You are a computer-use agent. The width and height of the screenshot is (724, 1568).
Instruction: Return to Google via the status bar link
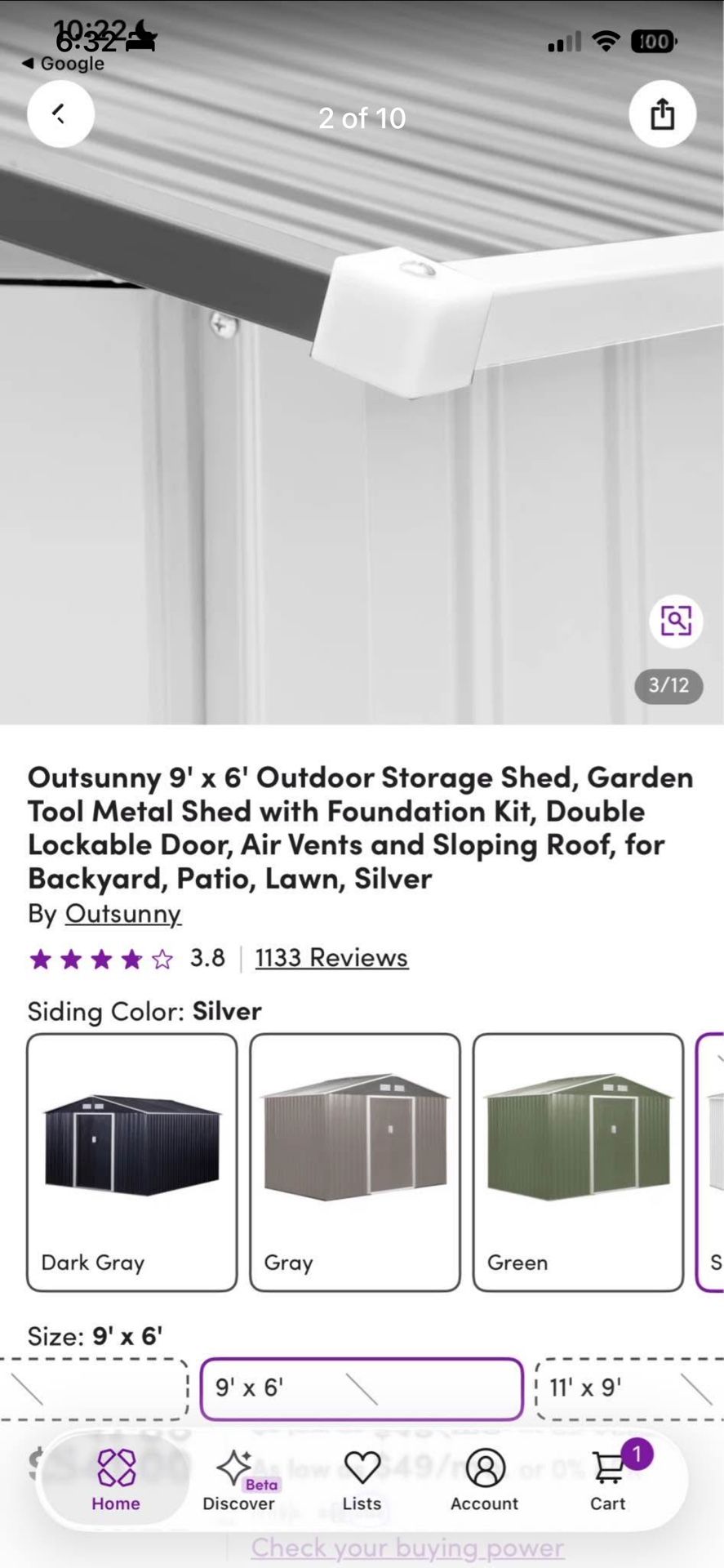64,64
